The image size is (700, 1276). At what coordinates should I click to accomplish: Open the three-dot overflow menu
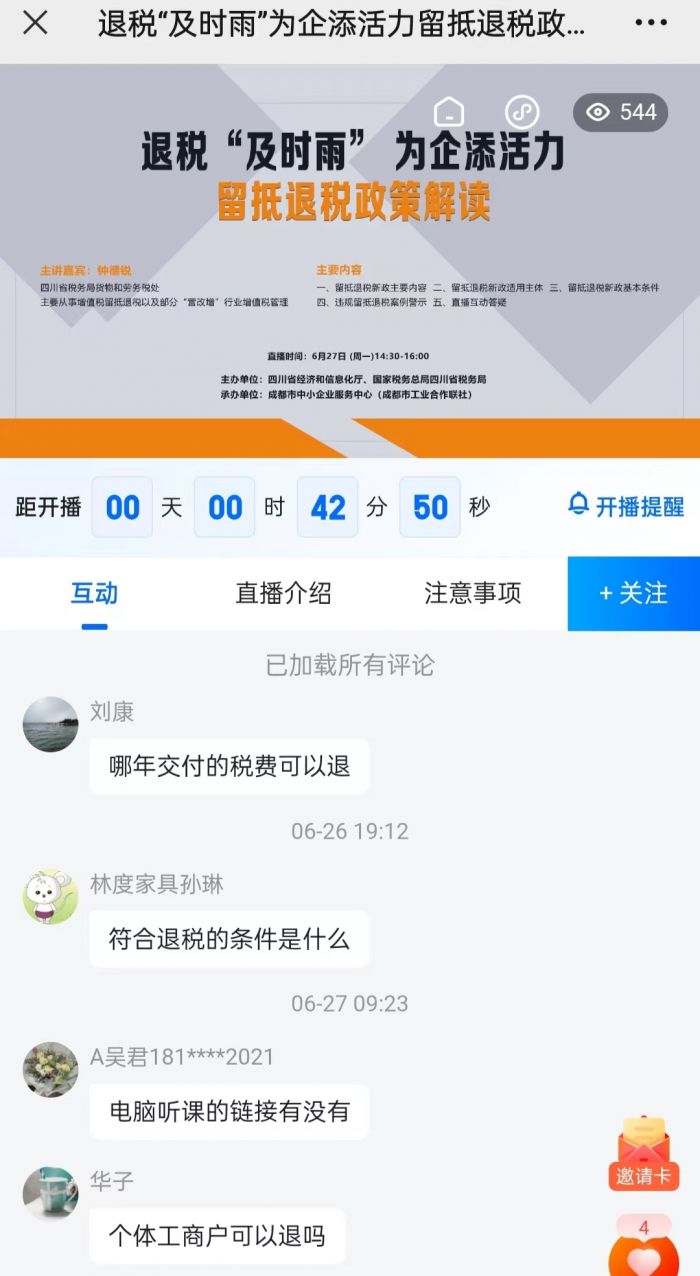coord(651,23)
